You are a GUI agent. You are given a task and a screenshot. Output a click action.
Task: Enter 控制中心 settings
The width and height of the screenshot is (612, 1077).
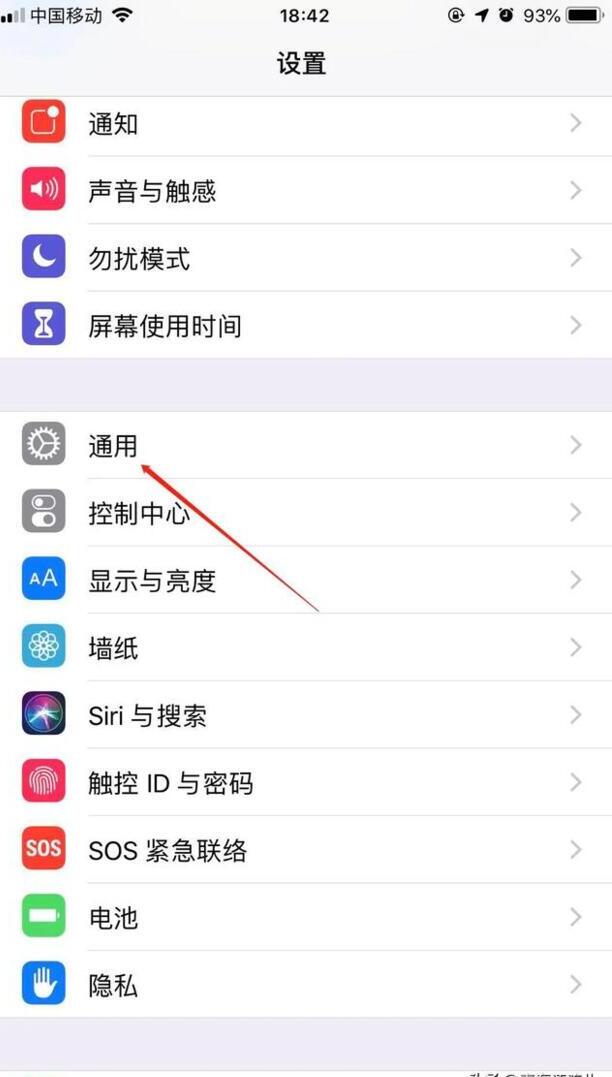coord(306,513)
